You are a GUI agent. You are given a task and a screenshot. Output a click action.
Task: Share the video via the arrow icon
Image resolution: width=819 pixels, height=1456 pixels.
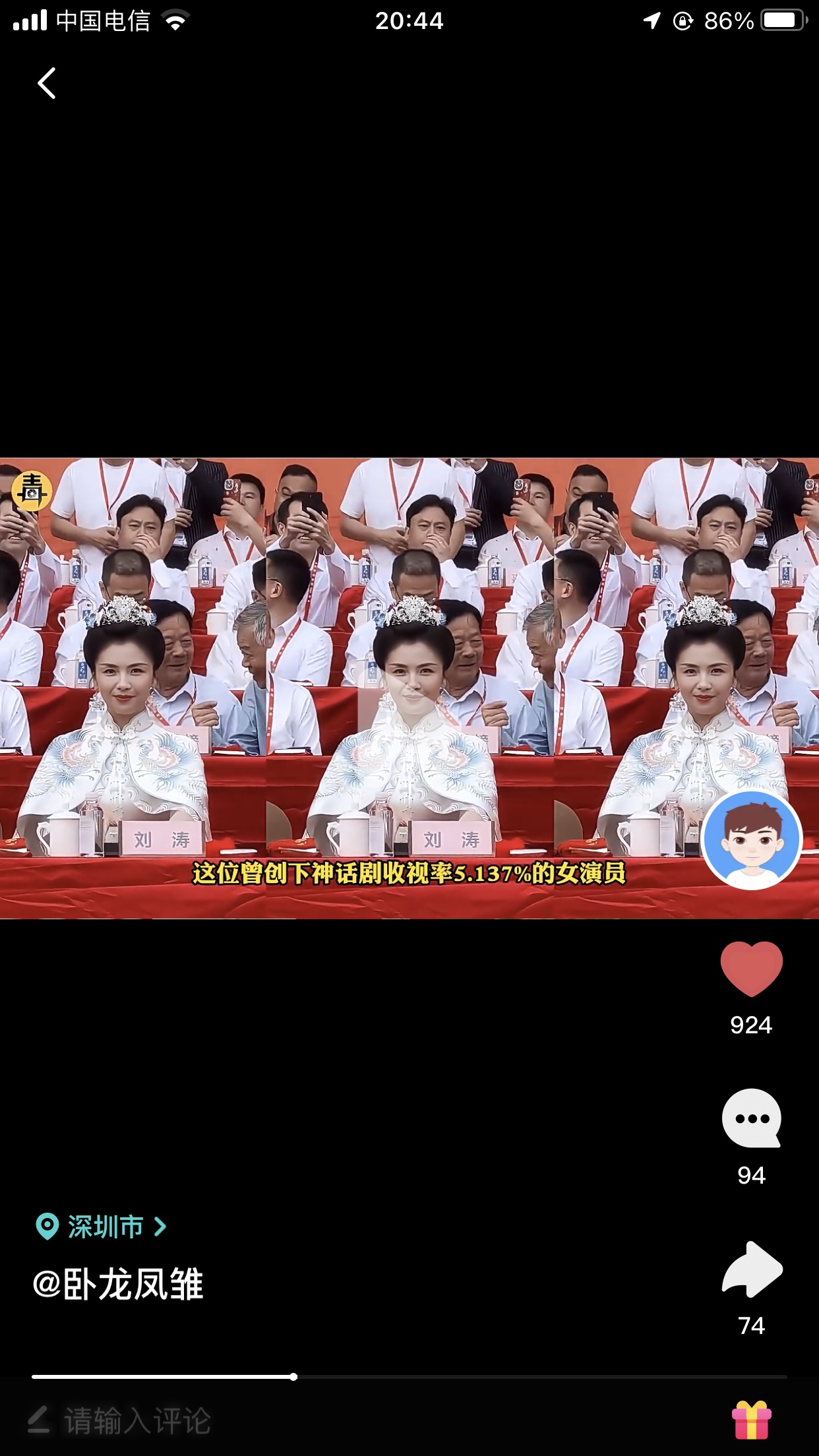752,1269
